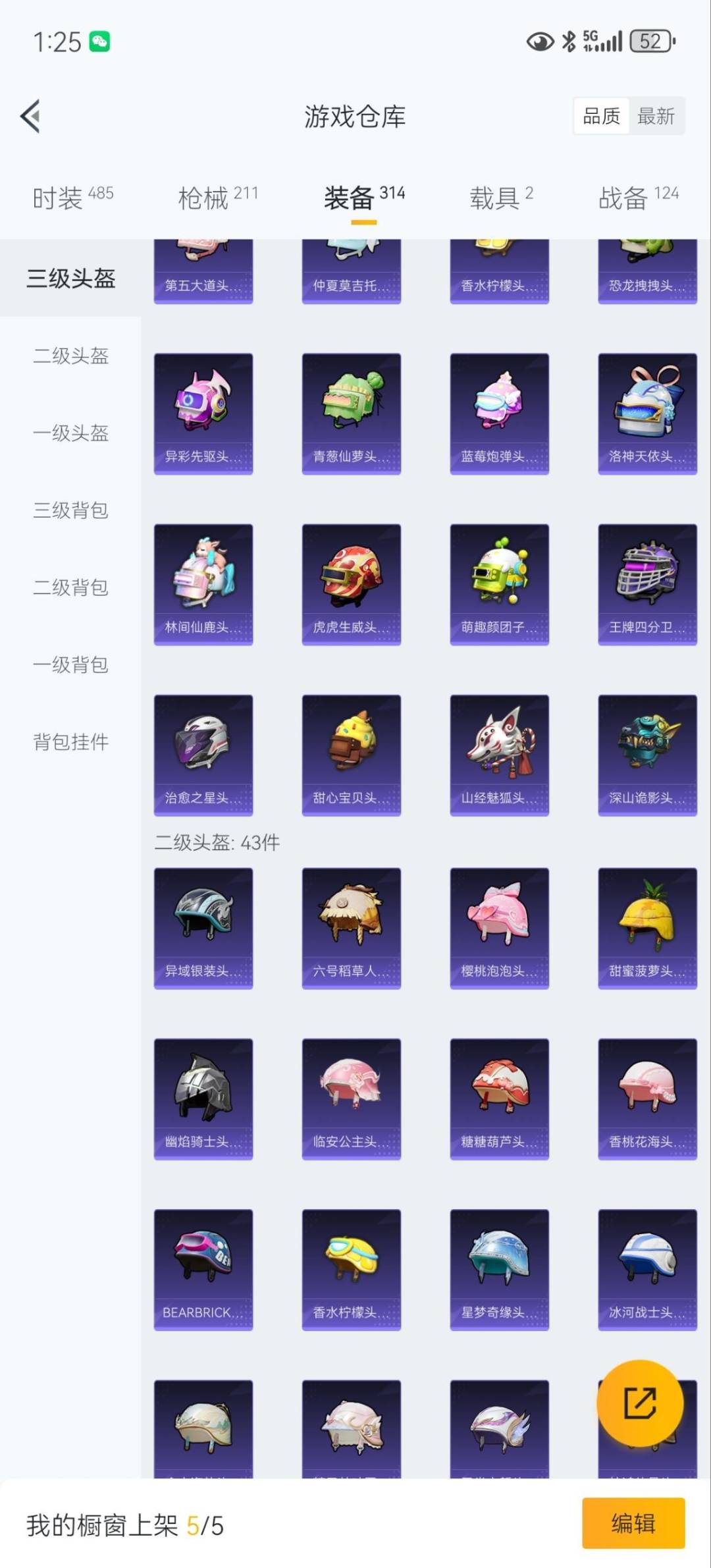The width and height of the screenshot is (711, 1568).
Task: Select the 虎虎生威头 helmet thumbnail
Action: coord(351,583)
